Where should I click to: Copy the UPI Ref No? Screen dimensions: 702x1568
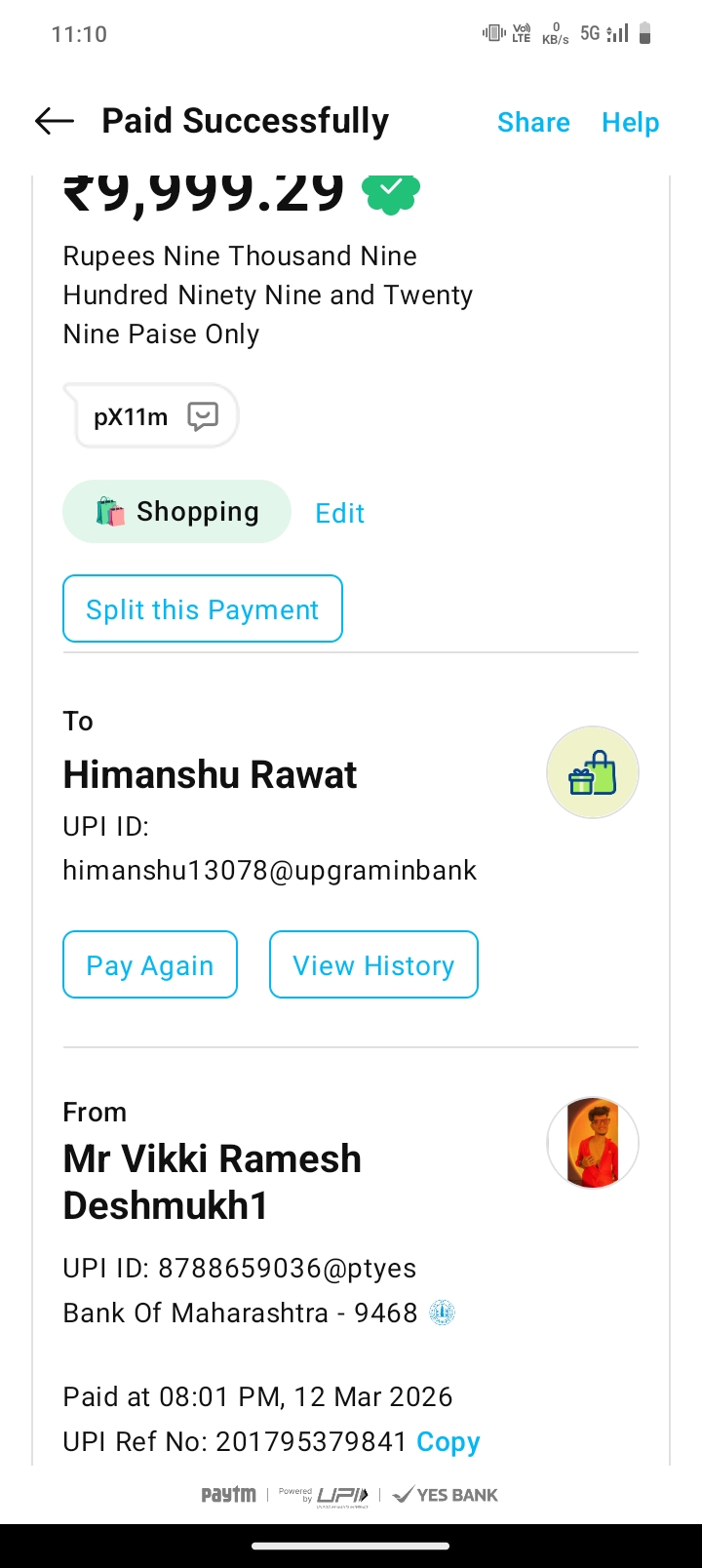point(448,1441)
